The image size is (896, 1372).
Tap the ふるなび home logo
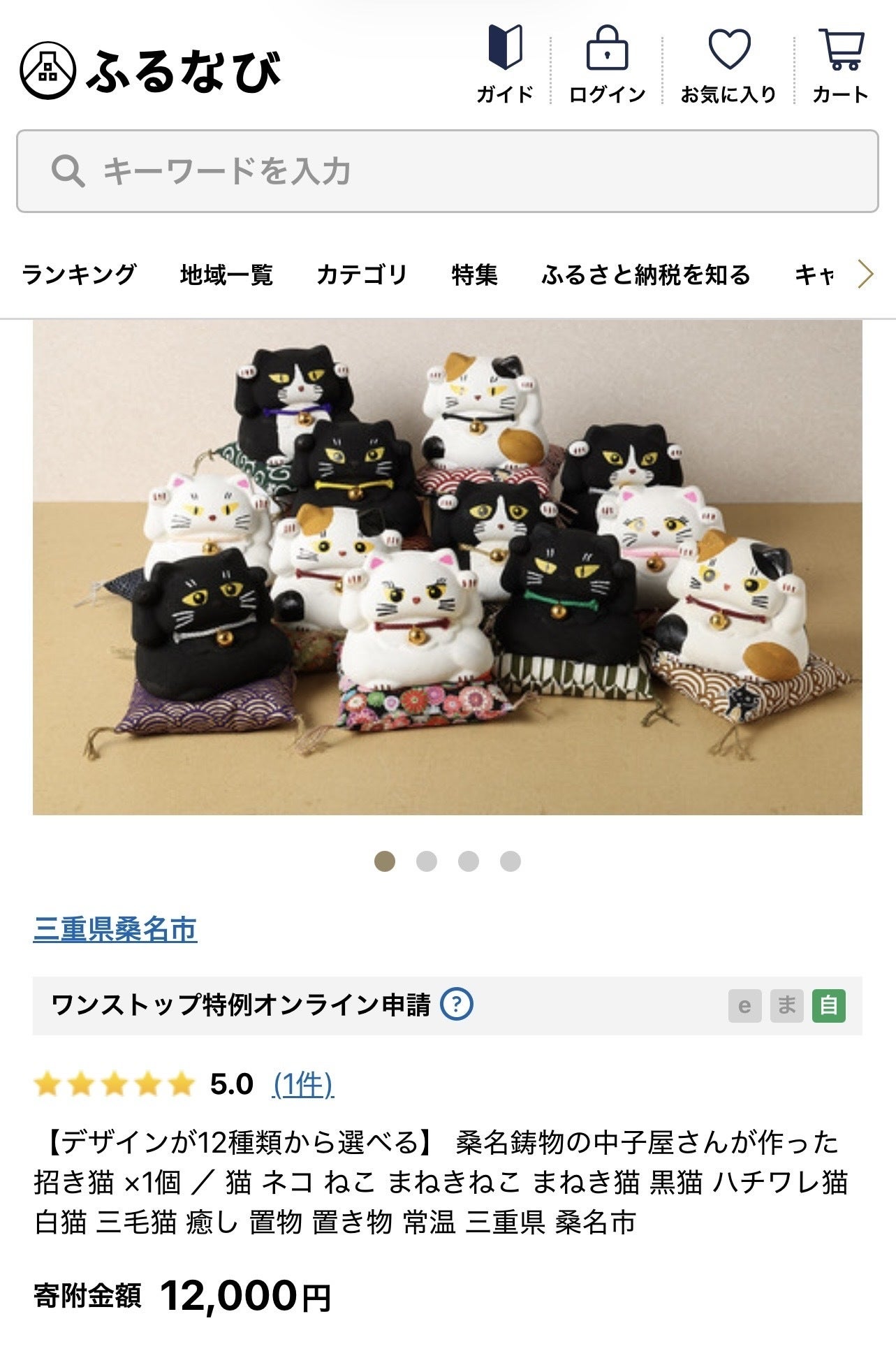[151, 71]
